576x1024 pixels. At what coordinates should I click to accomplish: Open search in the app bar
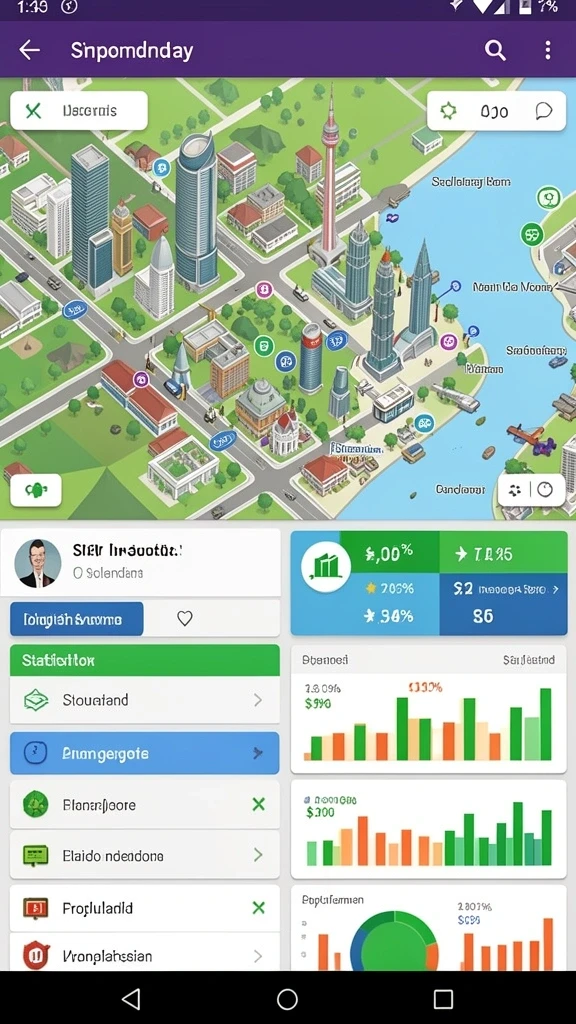click(x=495, y=50)
